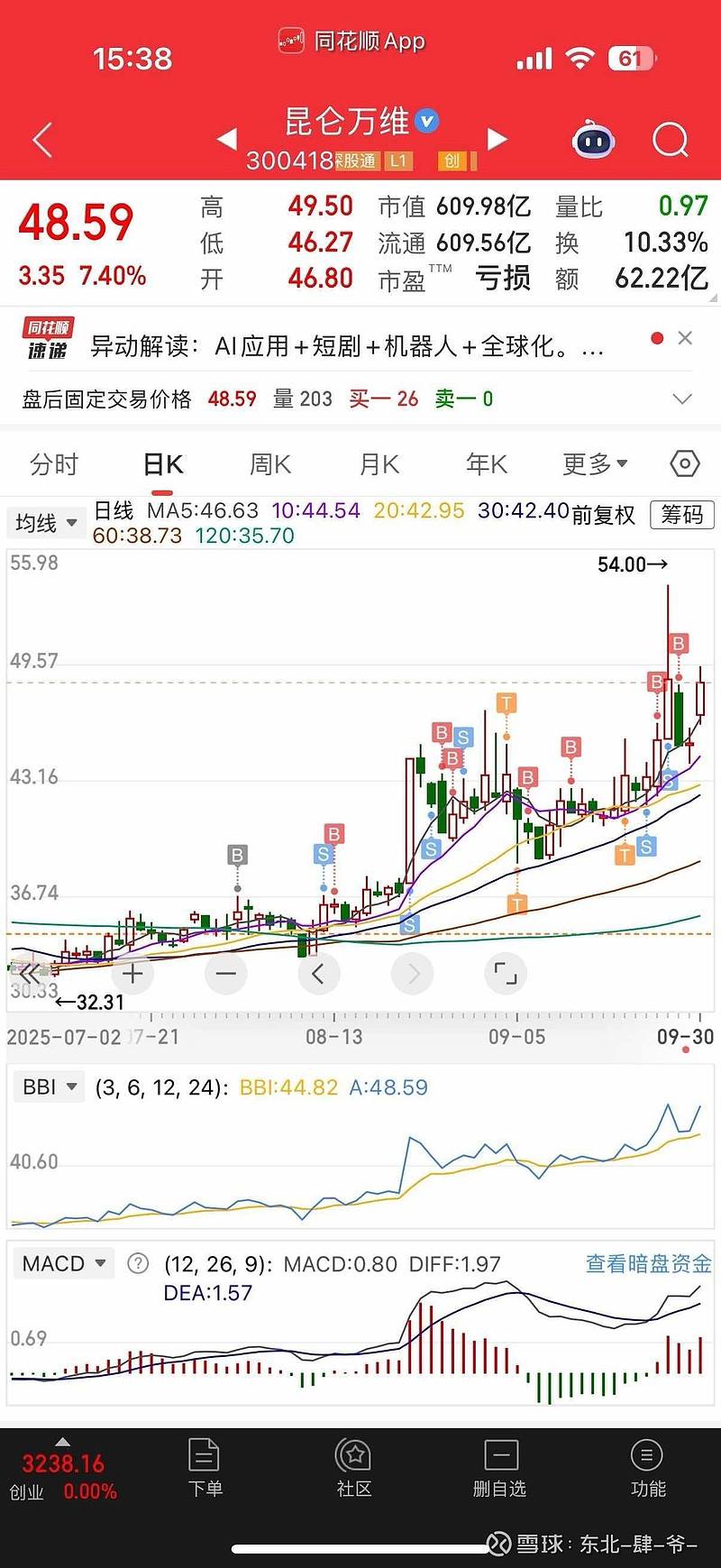The image size is (721, 1568).
Task: Switch to the 分时 chart tab
Action: pos(54,465)
